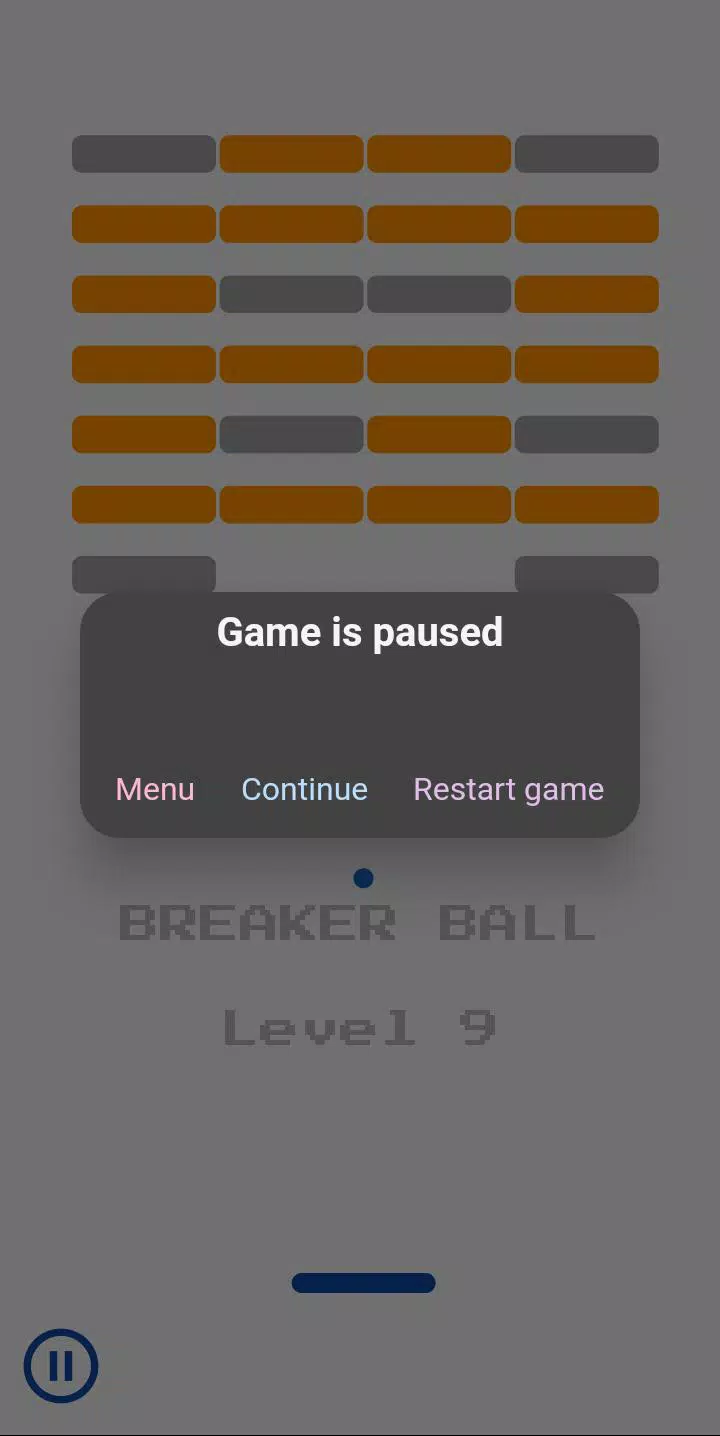Tap the gray brick in the third row
720x1436 pixels.
click(291, 294)
